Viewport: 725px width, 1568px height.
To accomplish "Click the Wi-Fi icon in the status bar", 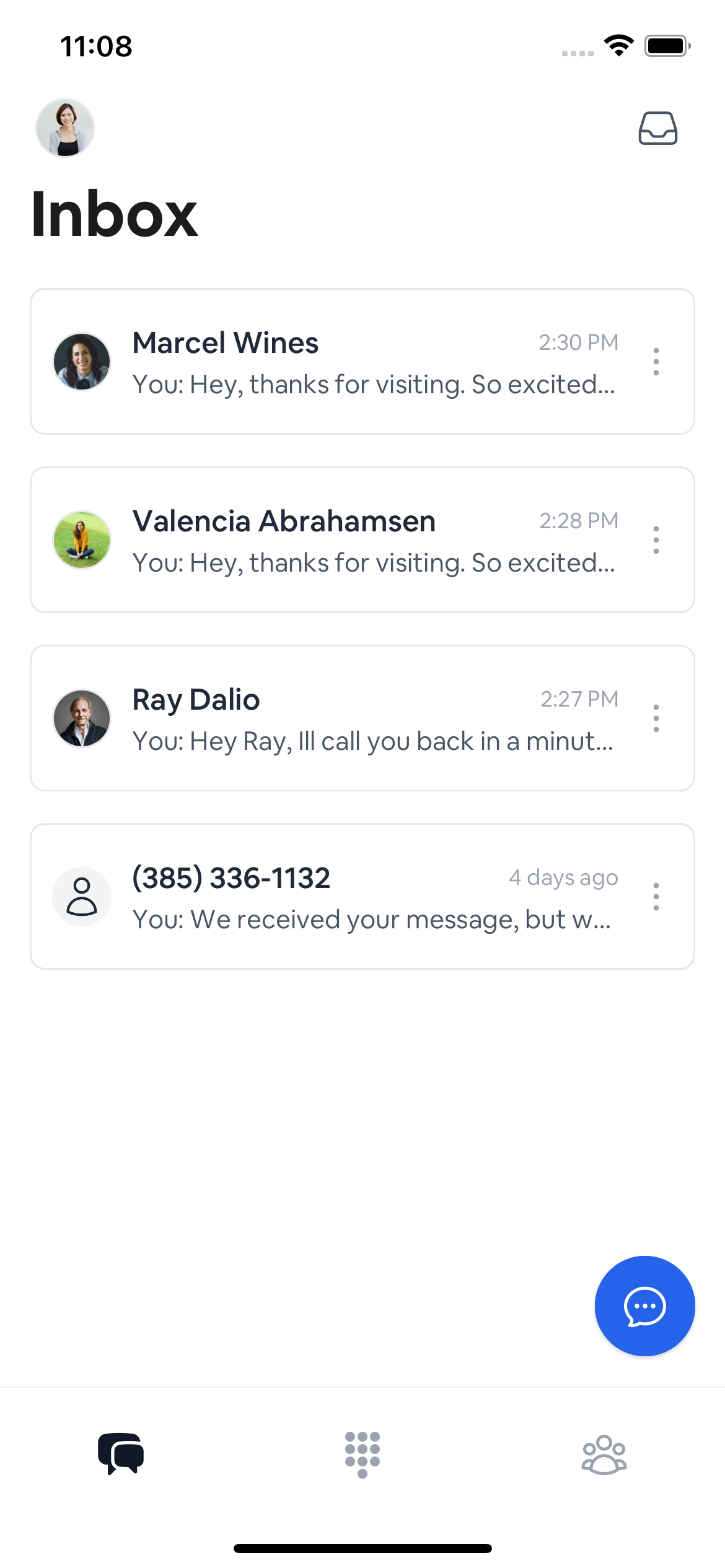I will point(618,45).
